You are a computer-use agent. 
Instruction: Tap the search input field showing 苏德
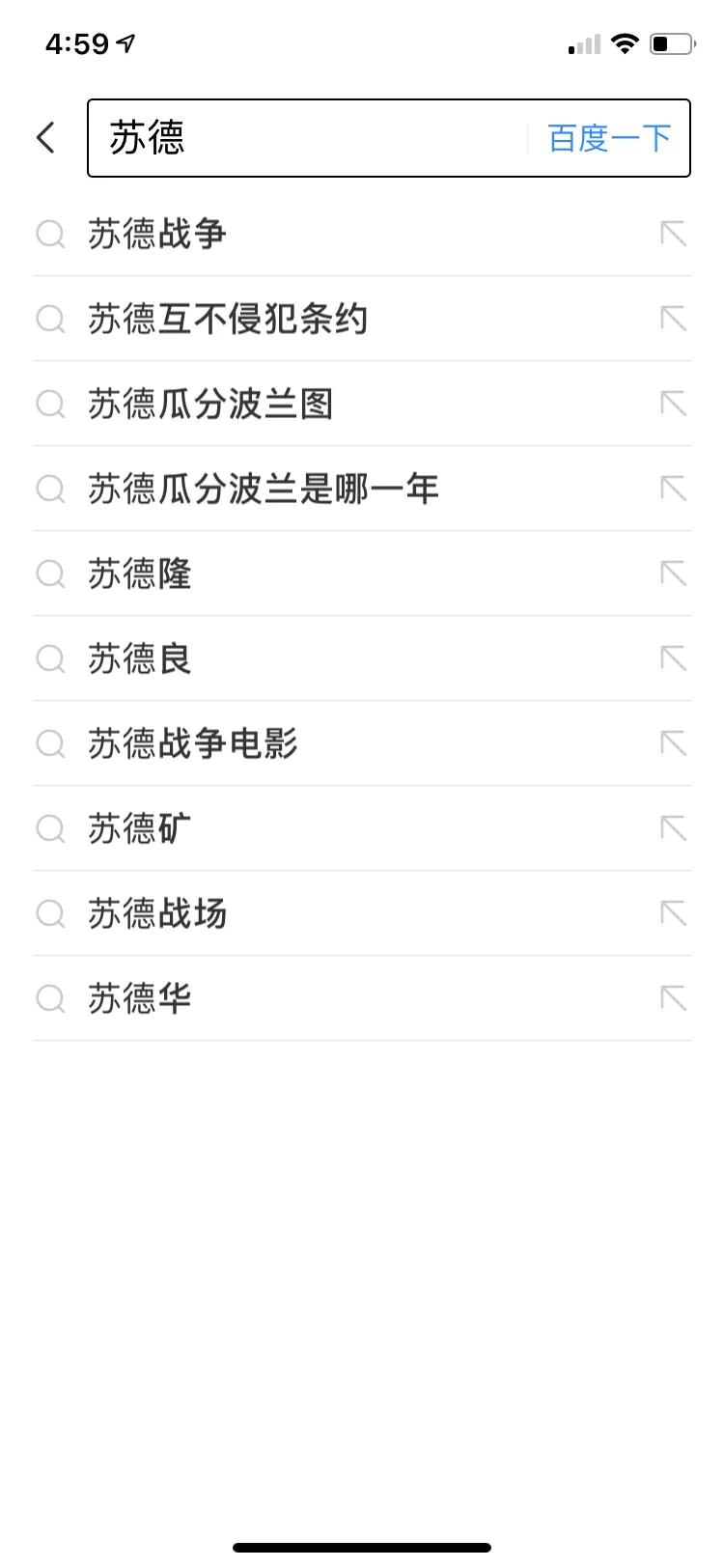[290, 137]
